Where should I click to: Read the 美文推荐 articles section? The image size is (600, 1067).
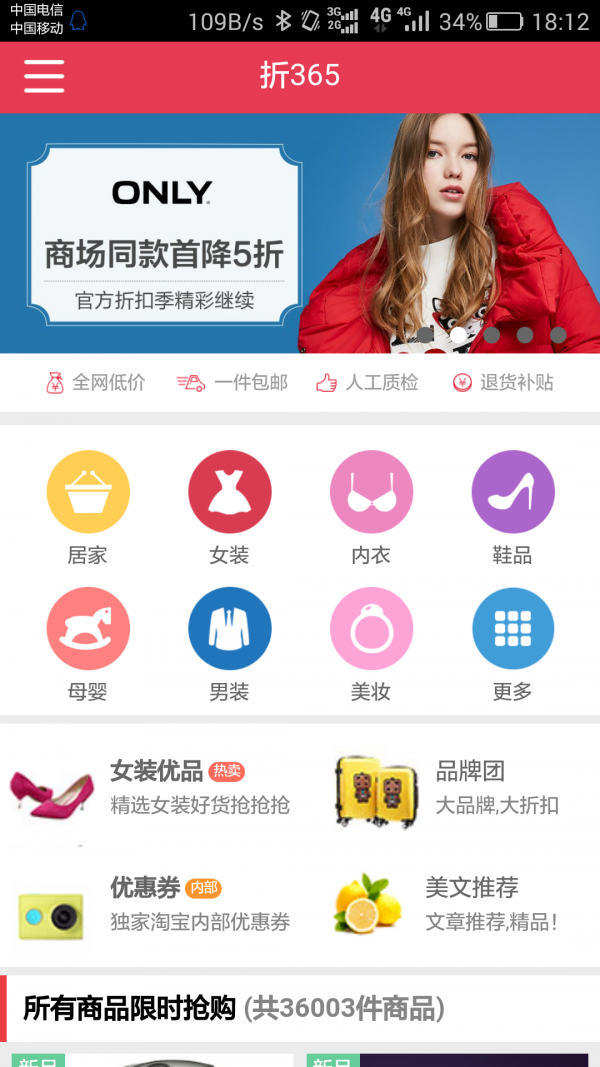[450, 904]
